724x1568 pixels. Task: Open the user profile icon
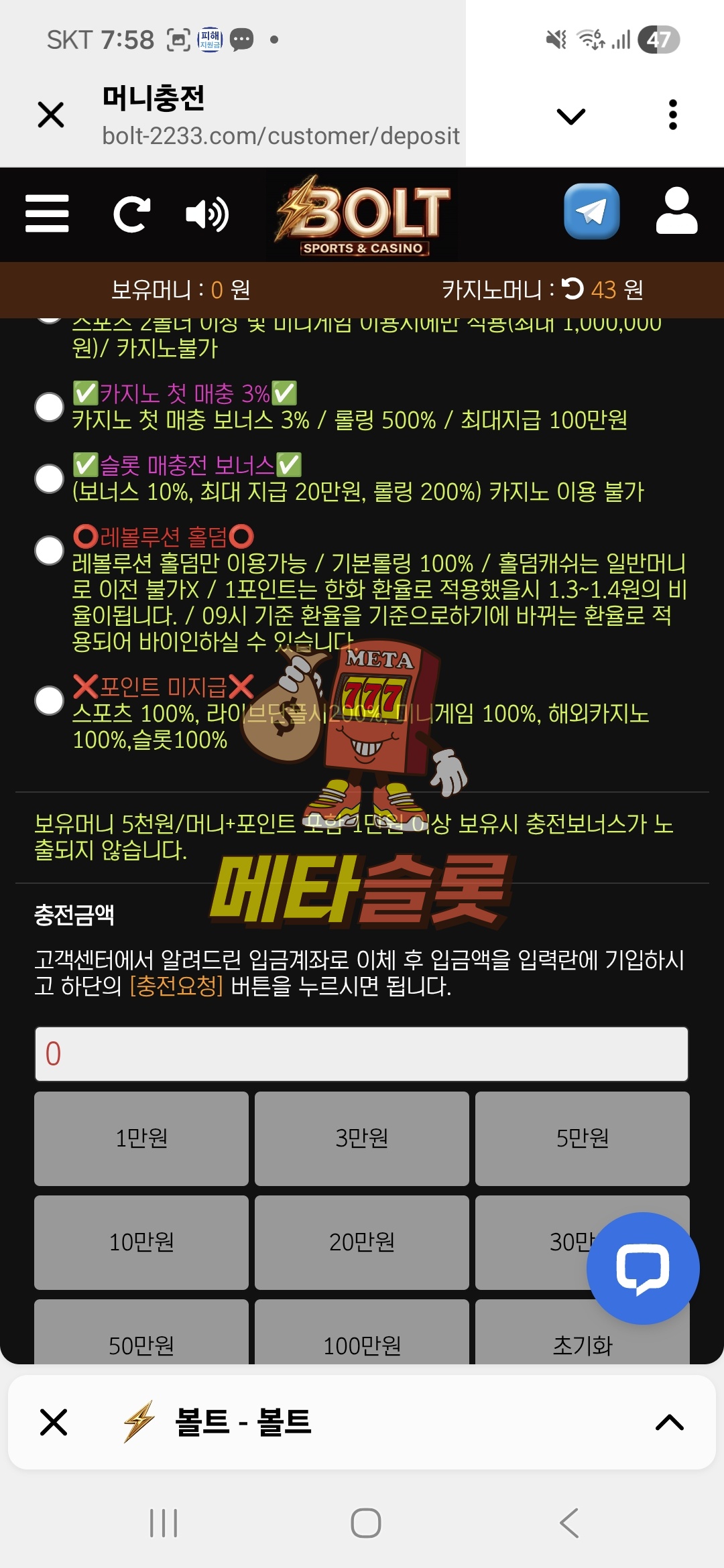click(676, 211)
